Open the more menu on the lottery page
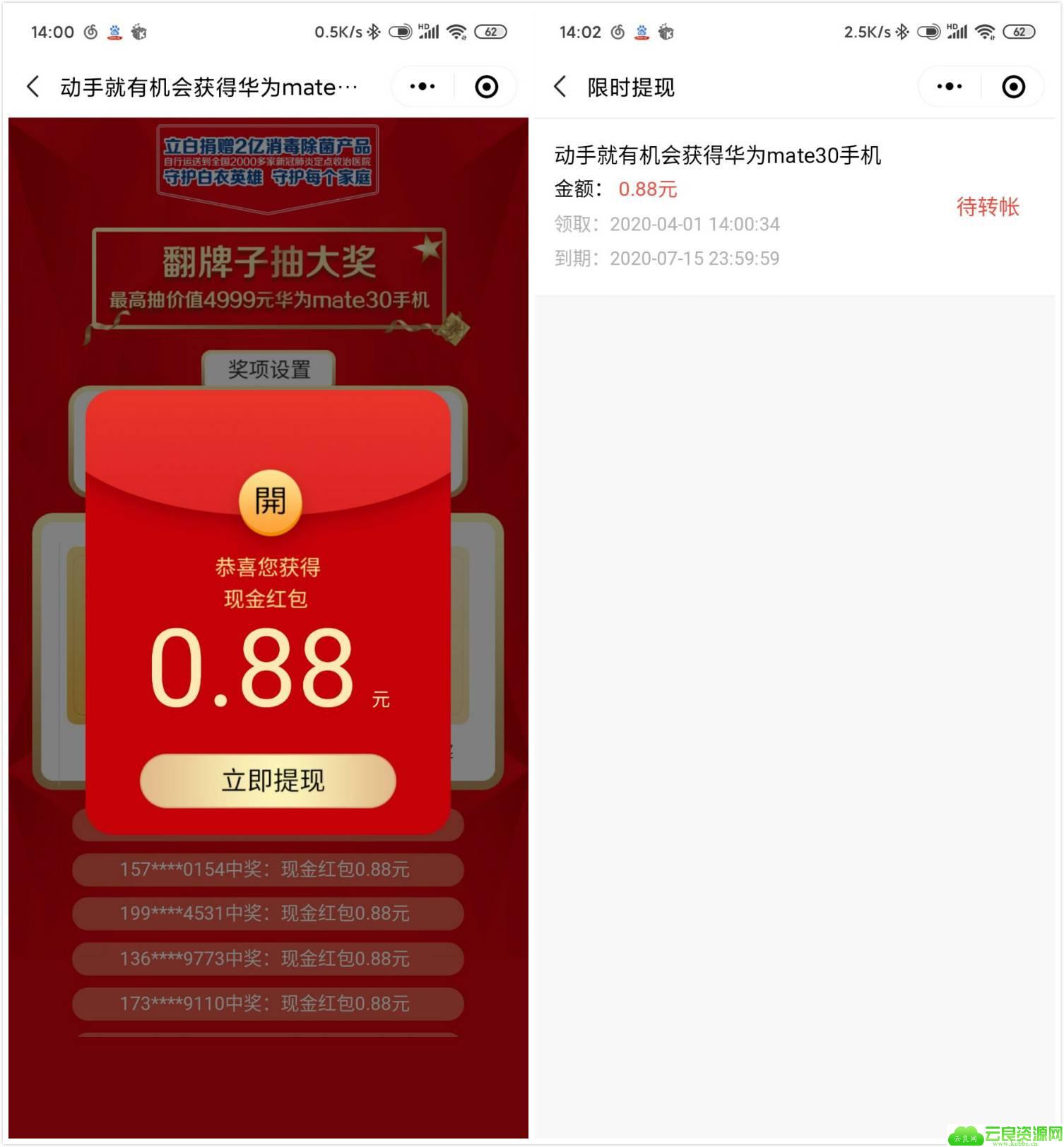This screenshot has width=1064, height=1147. tap(422, 87)
